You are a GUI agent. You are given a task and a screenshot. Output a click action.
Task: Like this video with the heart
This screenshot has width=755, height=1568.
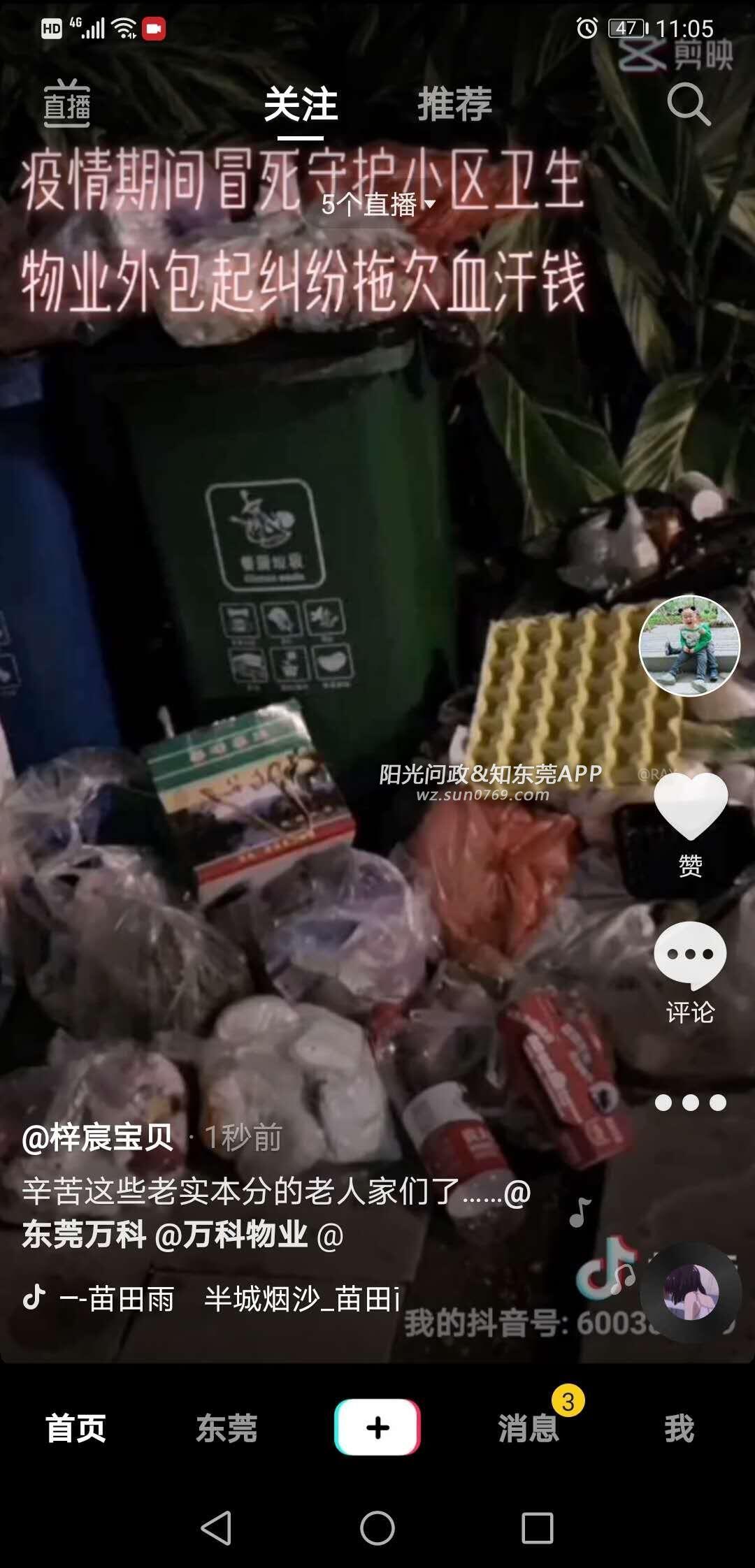coord(691,807)
